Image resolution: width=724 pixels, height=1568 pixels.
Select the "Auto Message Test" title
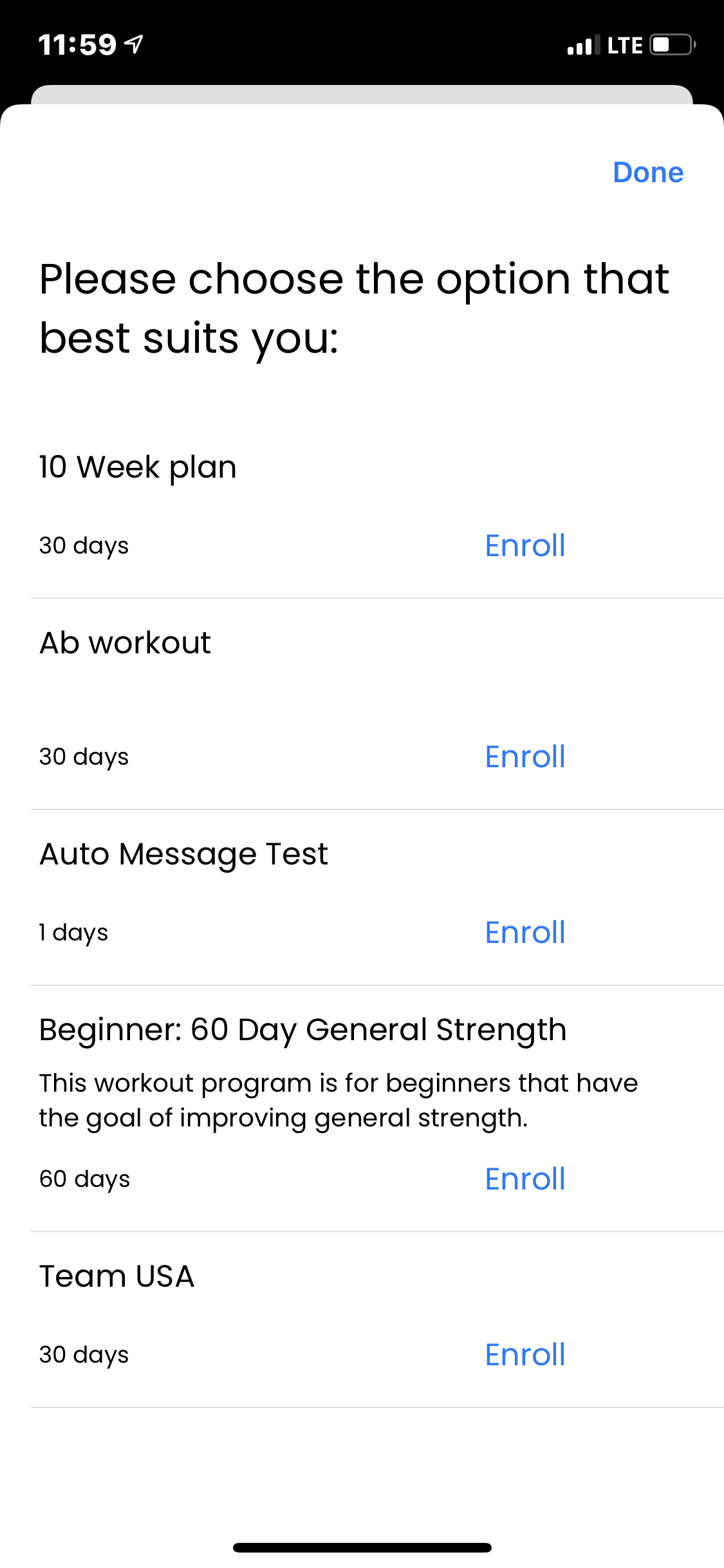(183, 853)
